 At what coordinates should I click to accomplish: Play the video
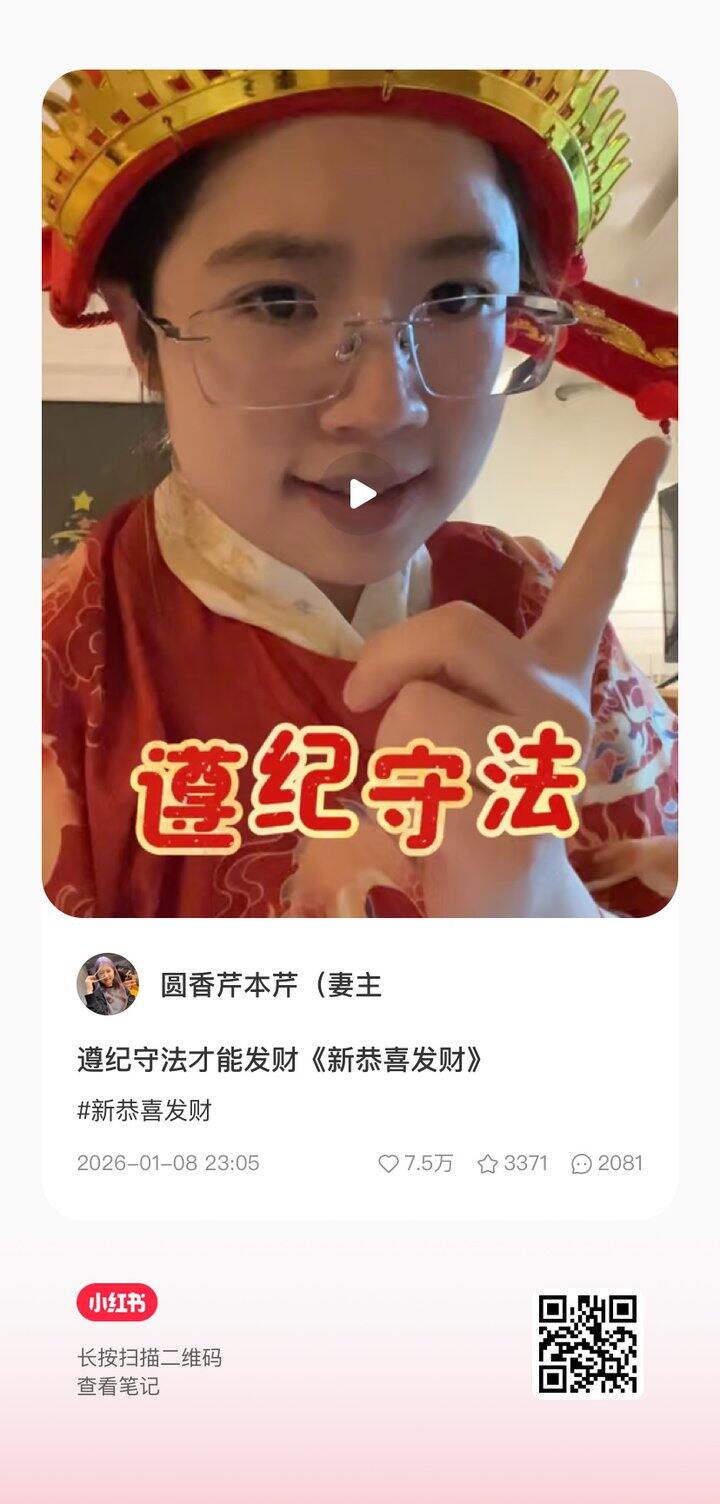pos(360,490)
